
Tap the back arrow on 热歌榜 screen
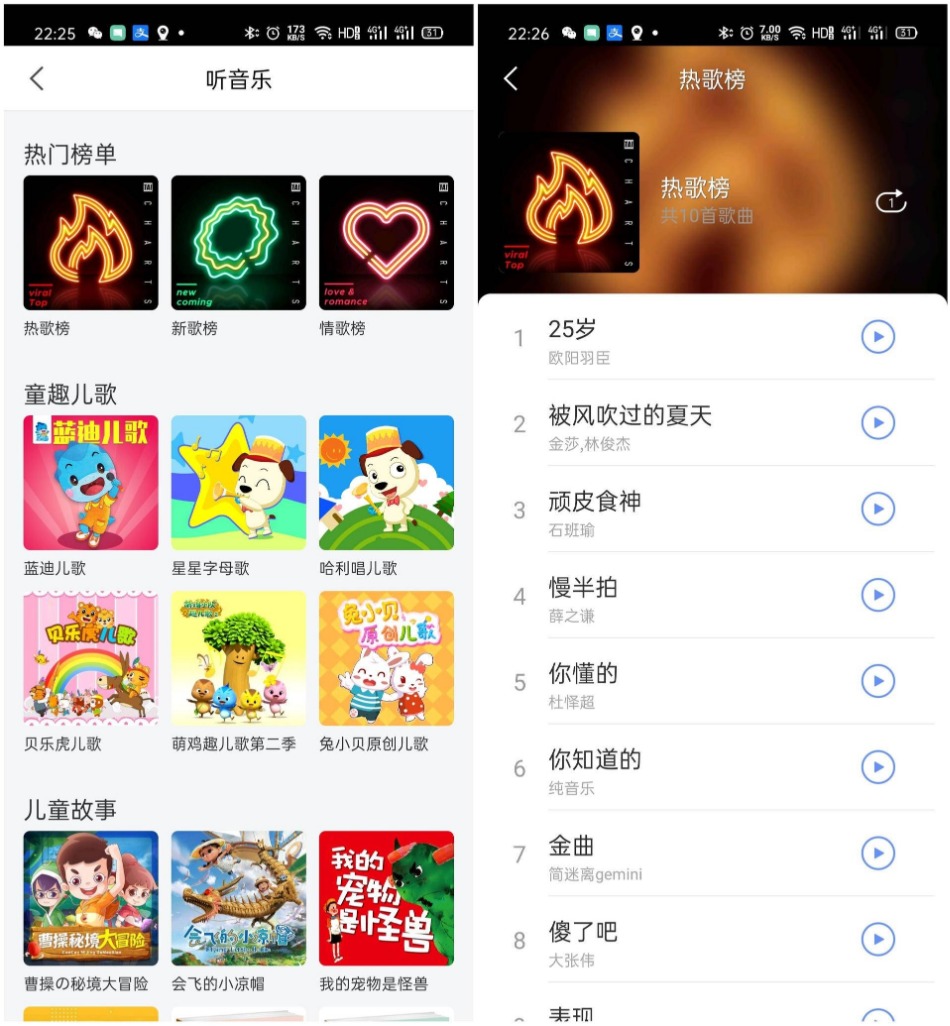tap(510, 79)
